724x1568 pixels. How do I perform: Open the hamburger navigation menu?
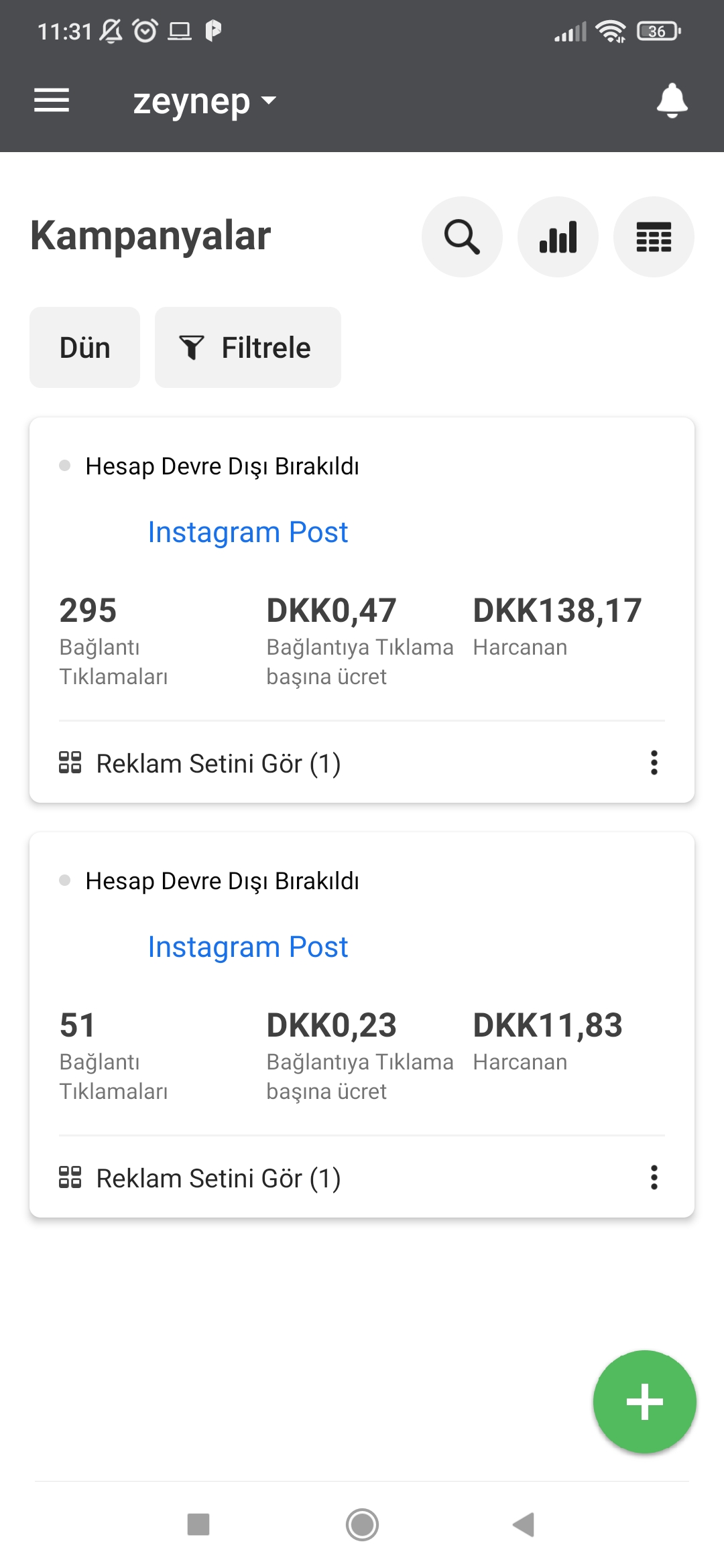point(52,101)
